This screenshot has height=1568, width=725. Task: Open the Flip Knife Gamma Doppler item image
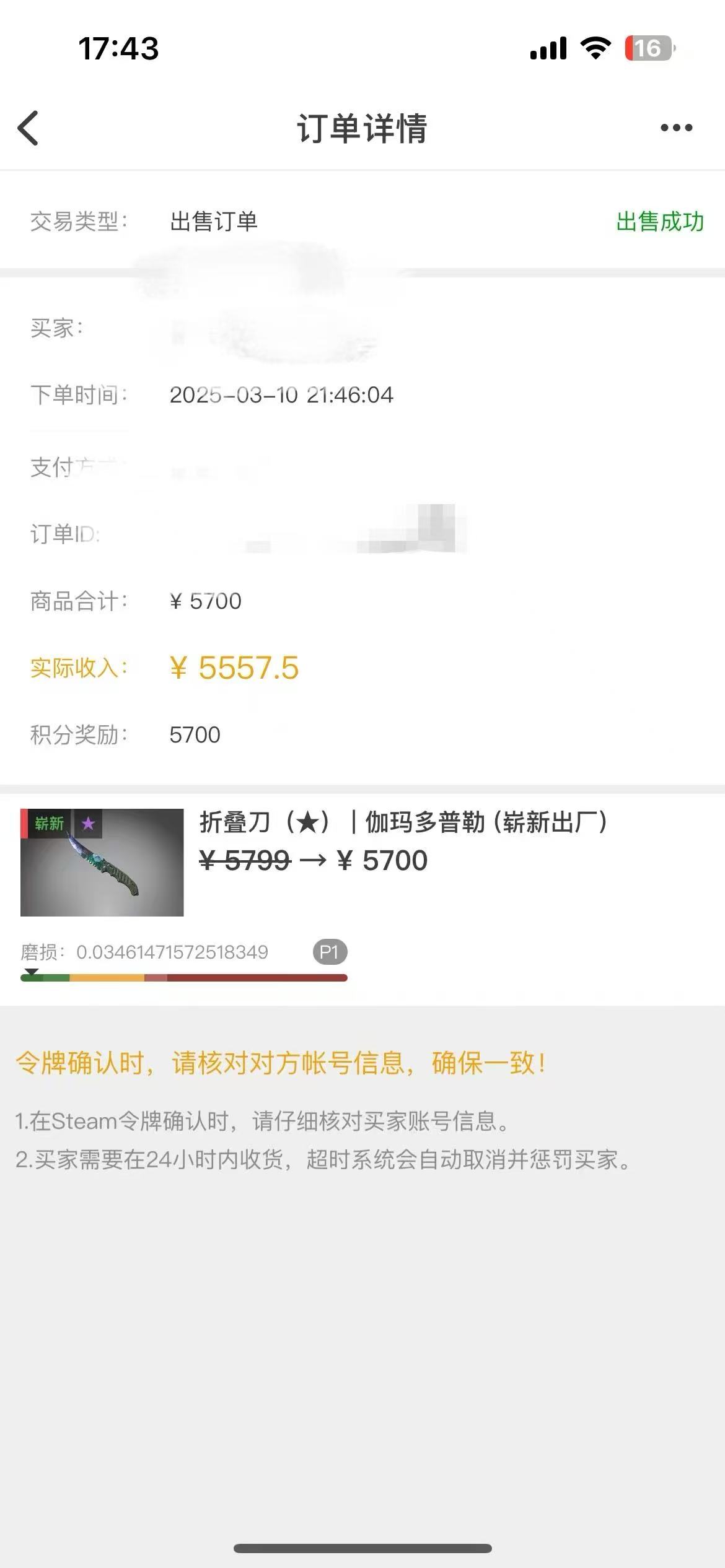click(x=102, y=862)
